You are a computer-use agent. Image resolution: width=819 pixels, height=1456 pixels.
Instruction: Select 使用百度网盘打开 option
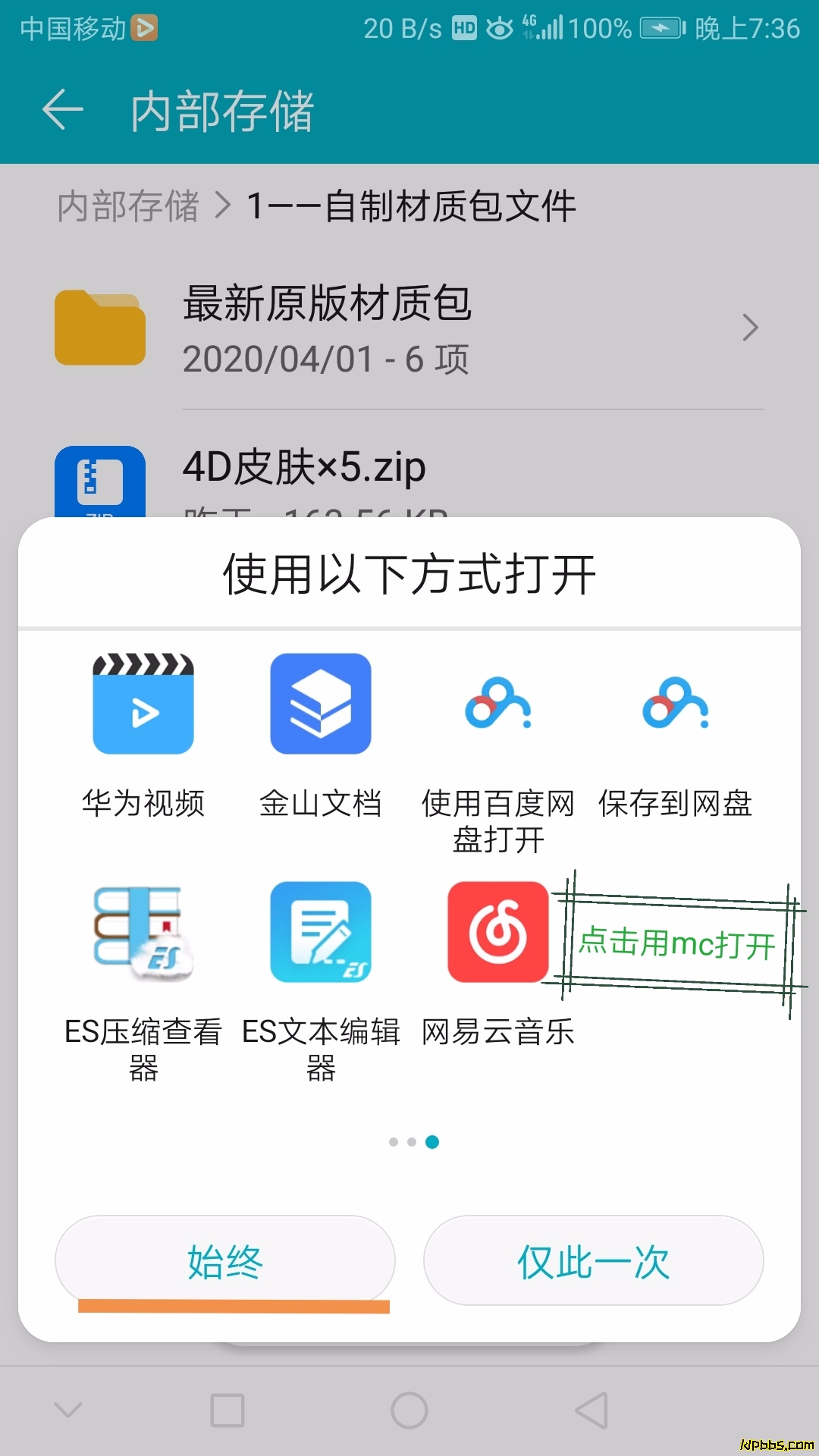(x=498, y=752)
